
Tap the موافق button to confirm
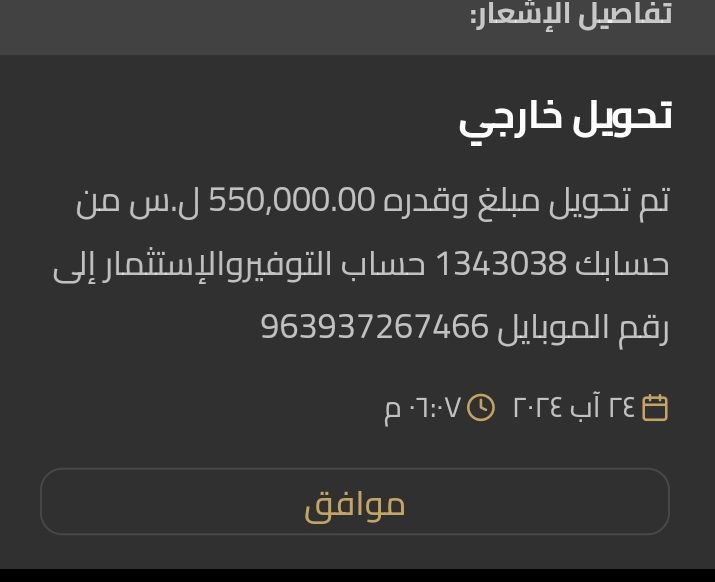point(355,502)
